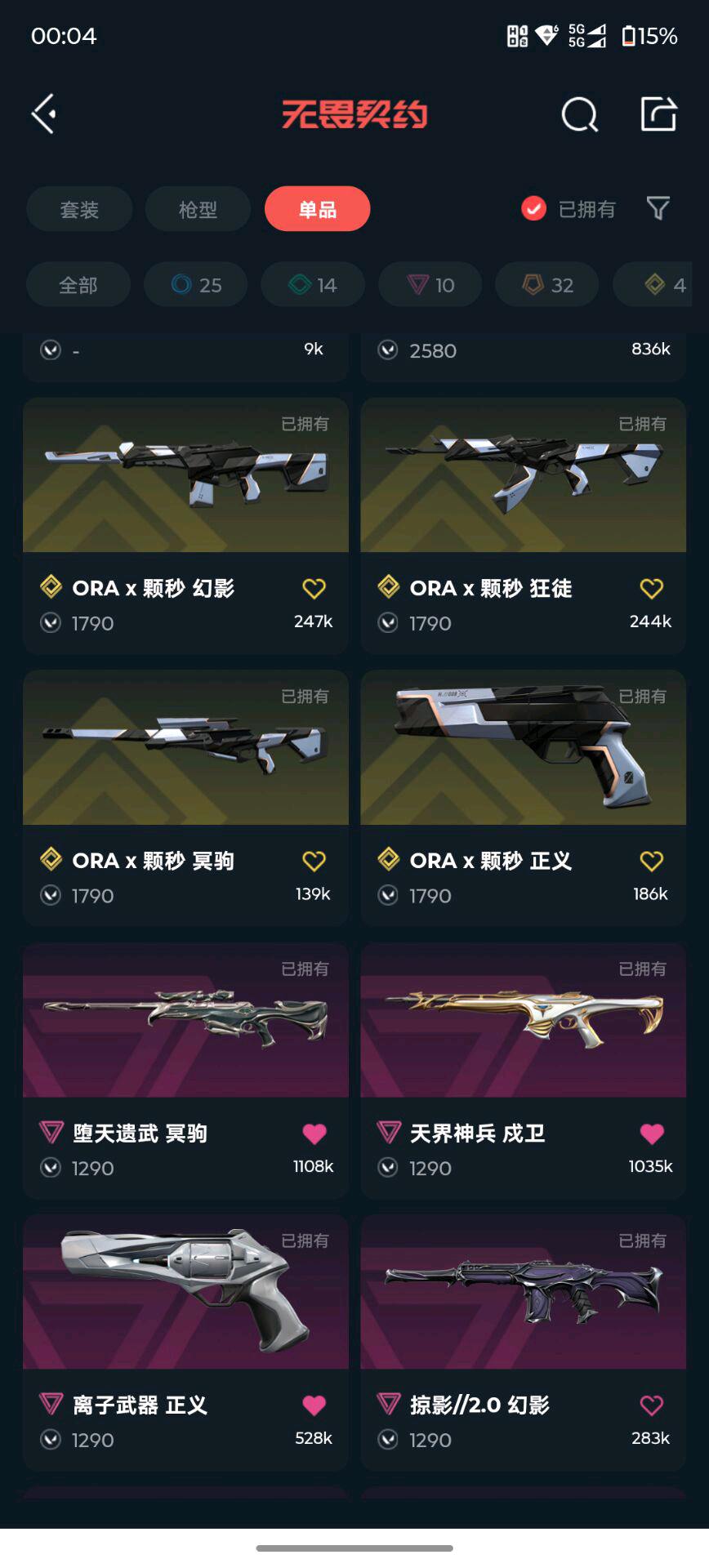This screenshot has height=1568, width=709.
Task: Filter by the pink tier chip 10
Action: pyautogui.click(x=430, y=285)
